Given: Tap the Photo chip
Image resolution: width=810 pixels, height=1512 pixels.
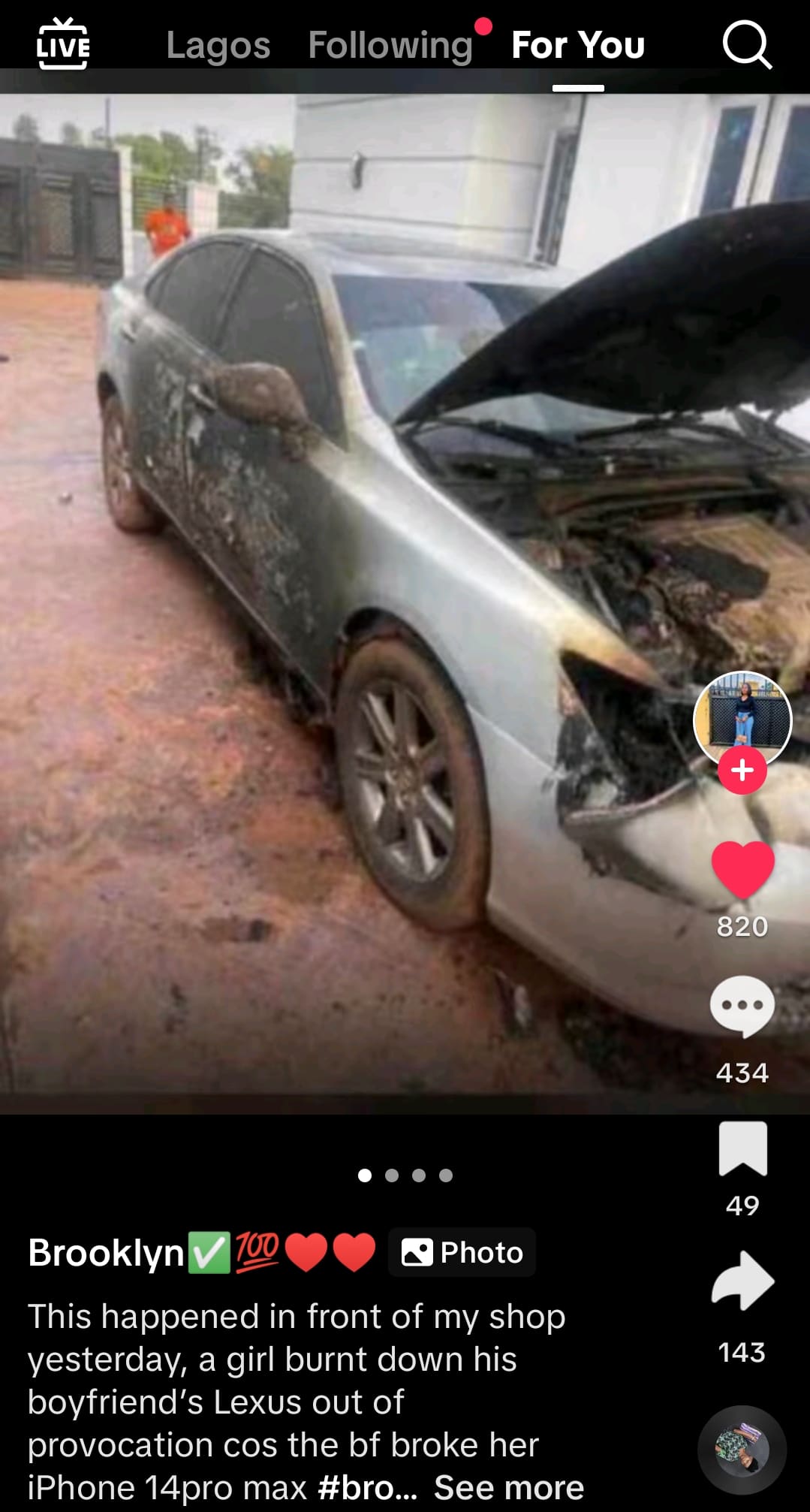Looking at the screenshot, I should (462, 1253).
